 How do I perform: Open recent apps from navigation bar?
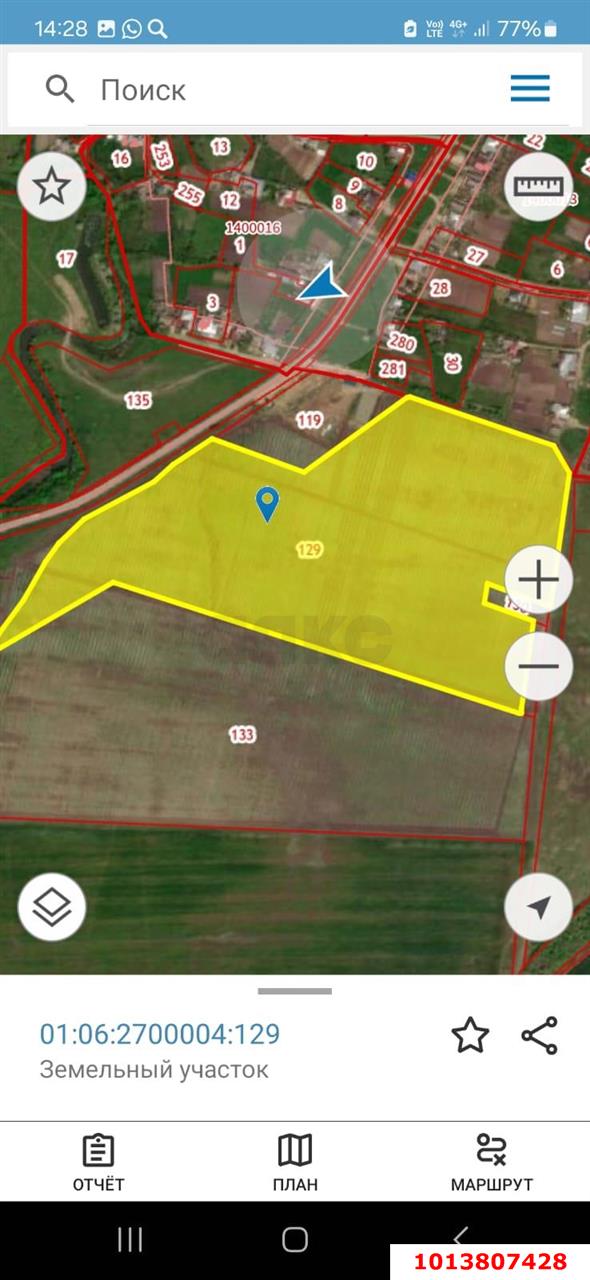point(130,1240)
